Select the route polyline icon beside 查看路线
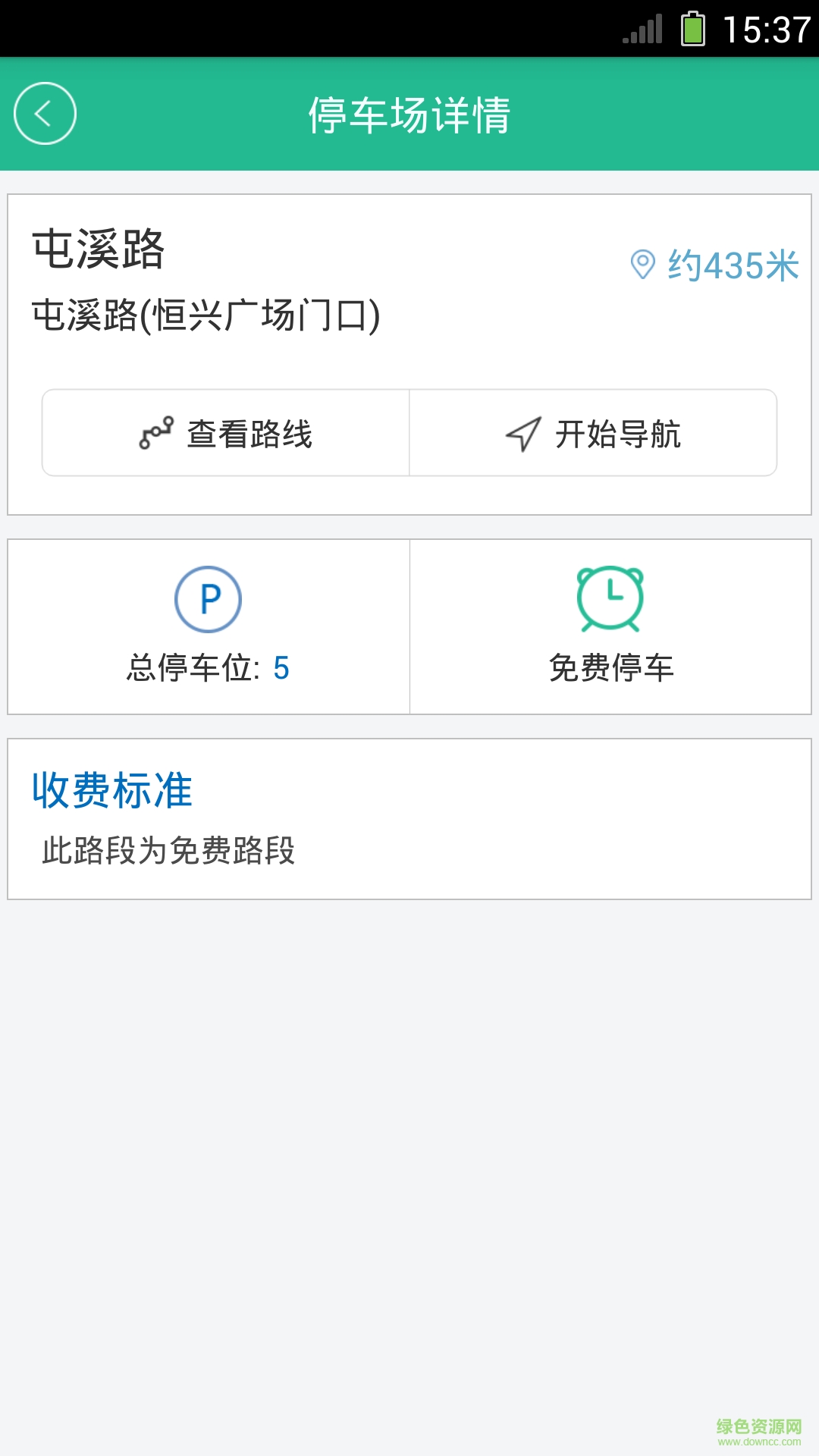The width and height of the screenshot is (819, 1456). [157, 433]
